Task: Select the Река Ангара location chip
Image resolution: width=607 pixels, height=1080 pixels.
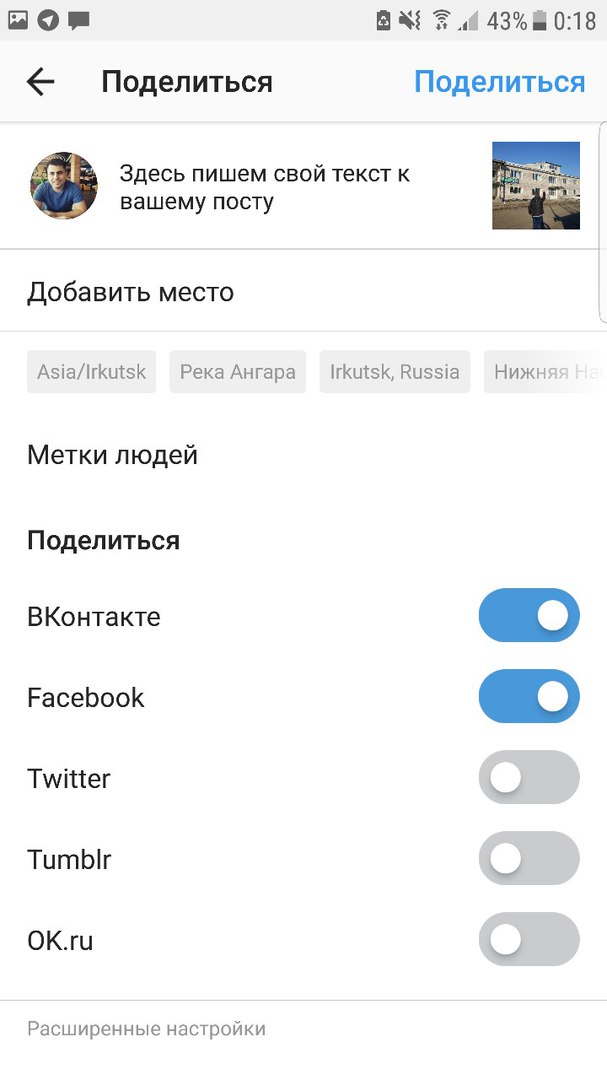Action: point(238,372)
